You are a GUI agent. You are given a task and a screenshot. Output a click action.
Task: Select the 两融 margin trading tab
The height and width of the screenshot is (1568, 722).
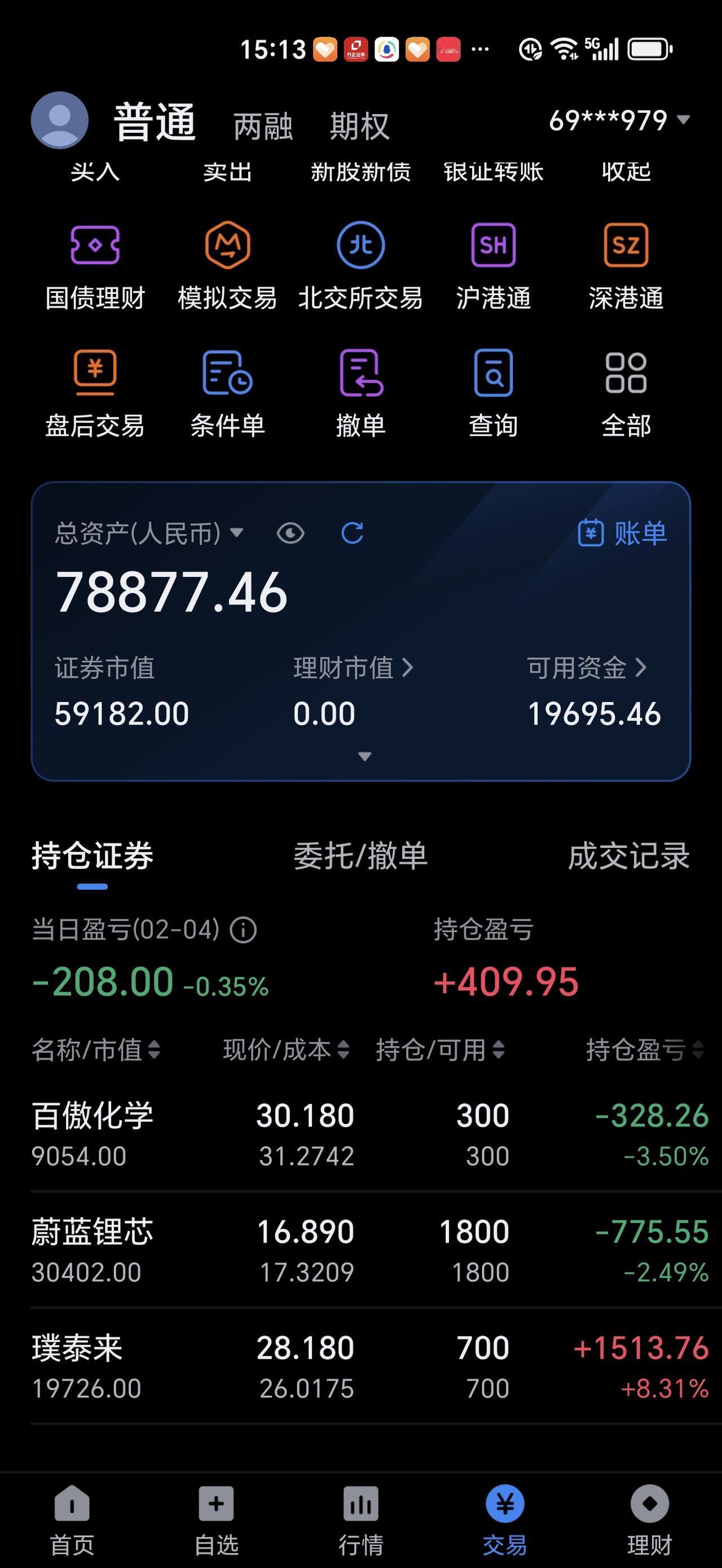[263, 125]
